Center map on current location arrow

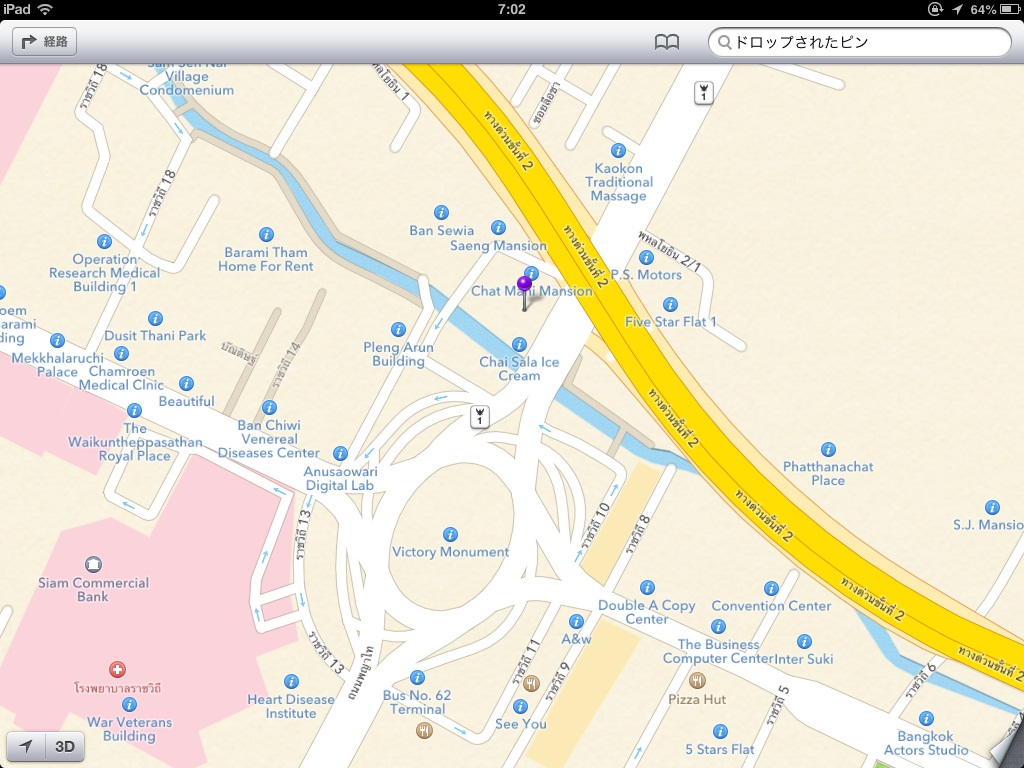pyautogui.click(x=26, y=746)
